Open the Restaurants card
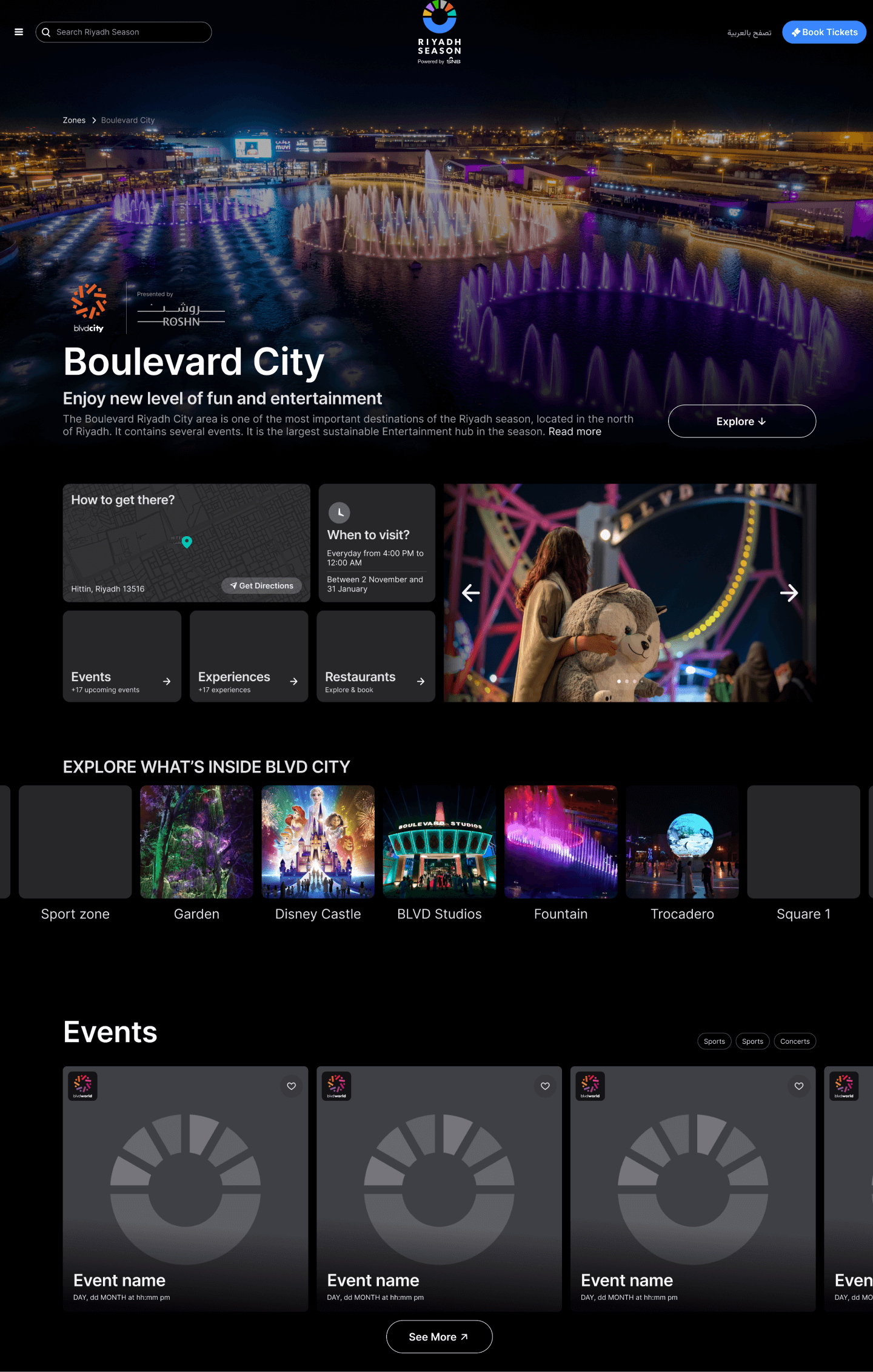 [x=376, y=656]
